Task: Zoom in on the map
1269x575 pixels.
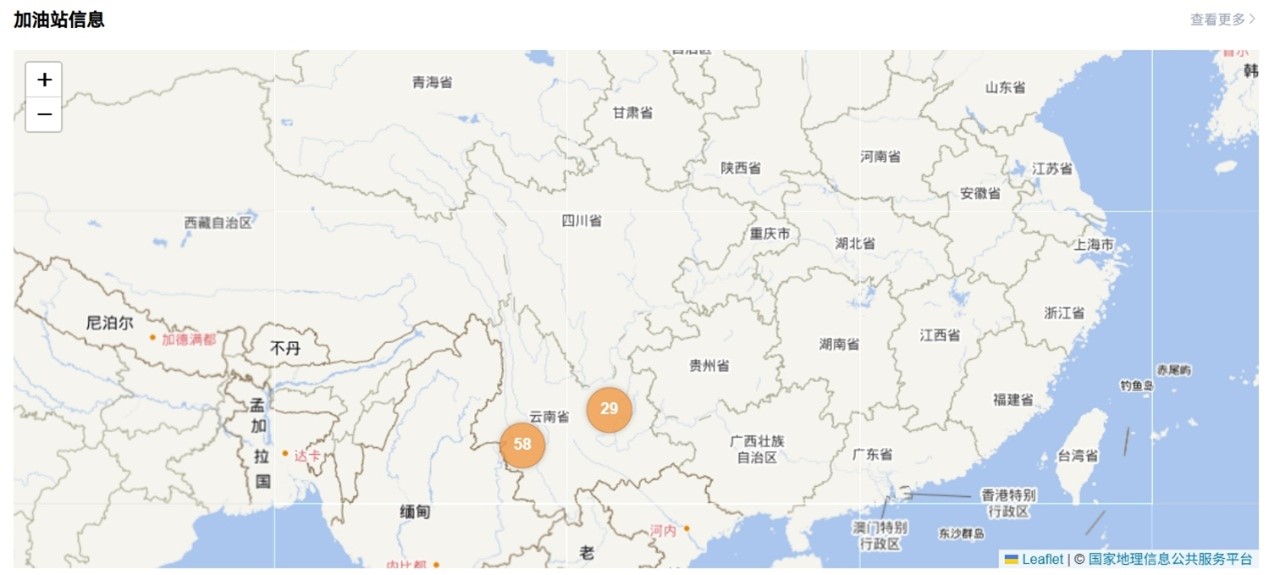Action: pos(44,80)
